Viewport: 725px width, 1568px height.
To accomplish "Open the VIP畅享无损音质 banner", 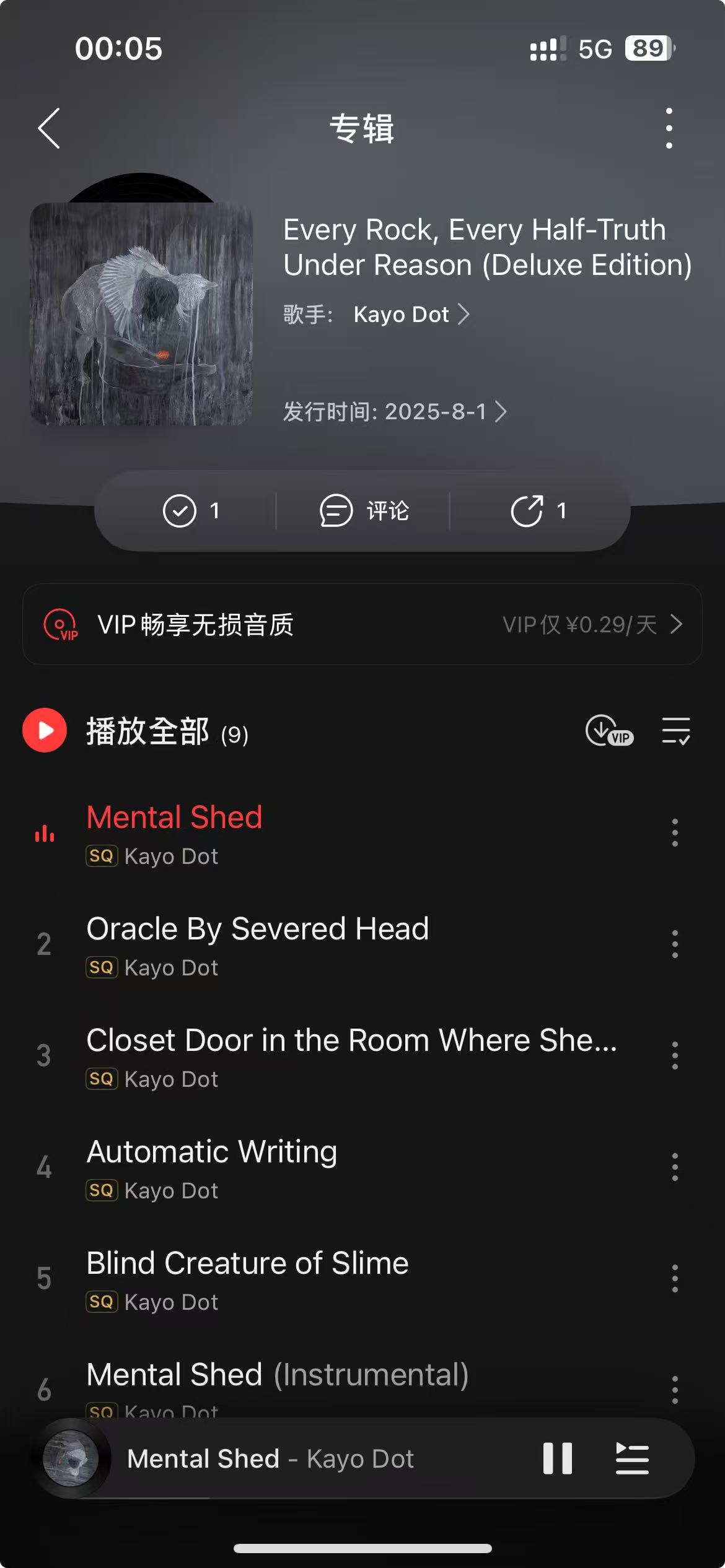I will [x=362, y=624].
